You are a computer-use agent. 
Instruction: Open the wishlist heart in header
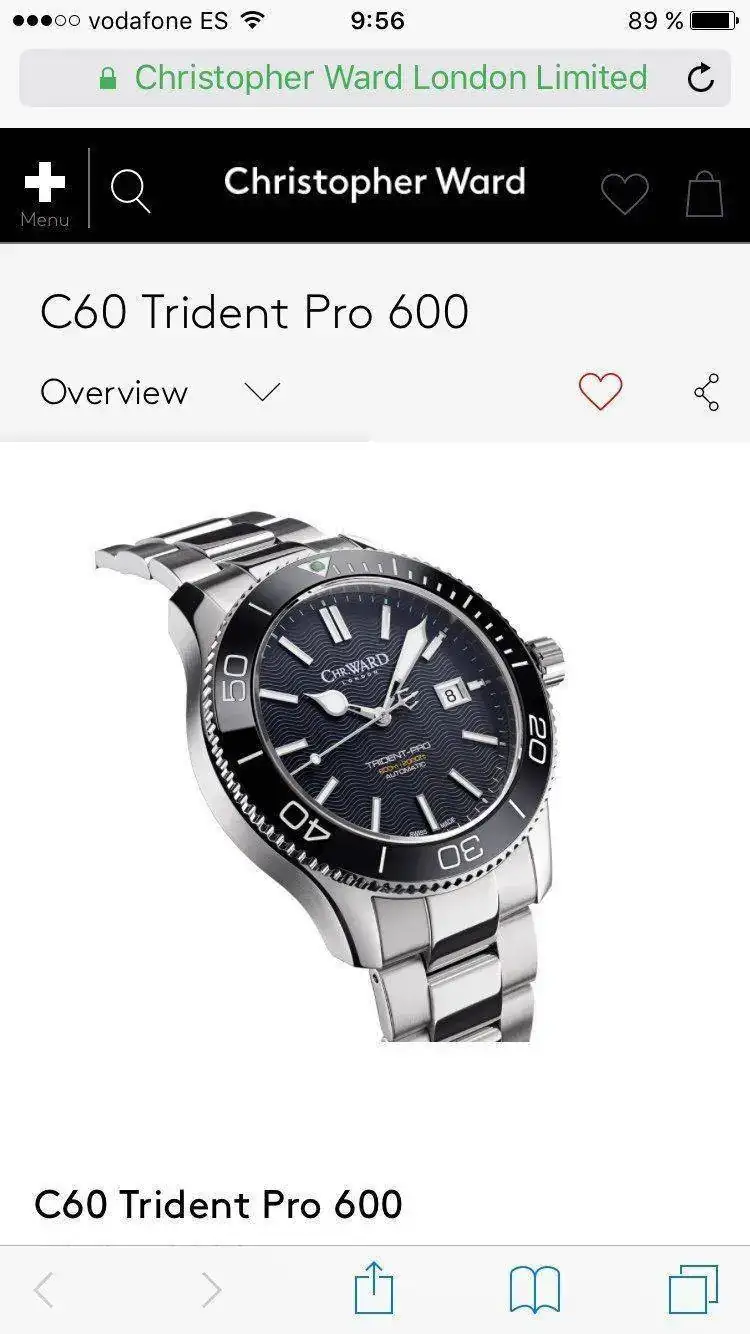coord(624,193)
